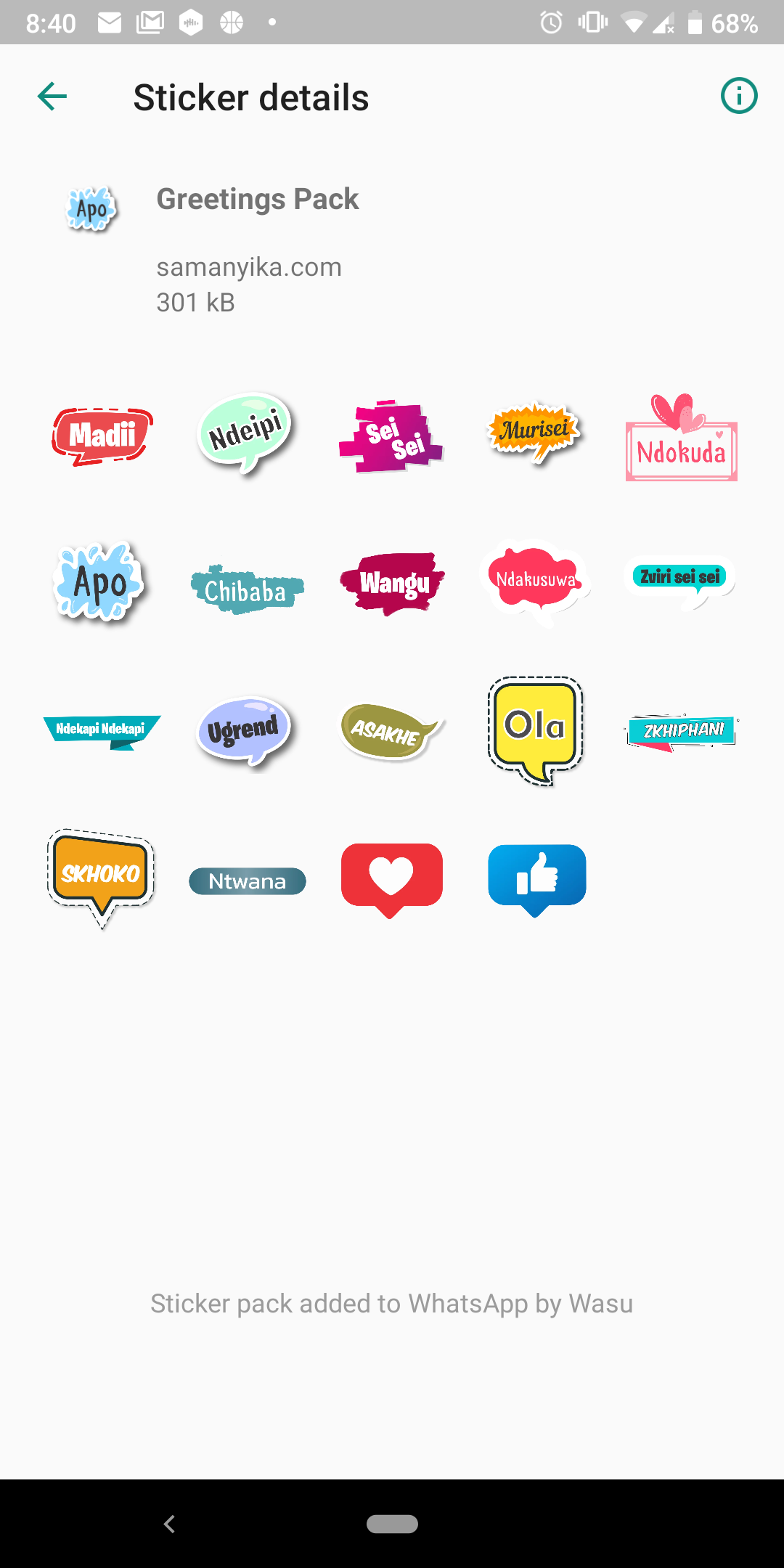The image size is (784, 1568).
Task: Go back using the top arrow
Action: click(x=52, y=97)
